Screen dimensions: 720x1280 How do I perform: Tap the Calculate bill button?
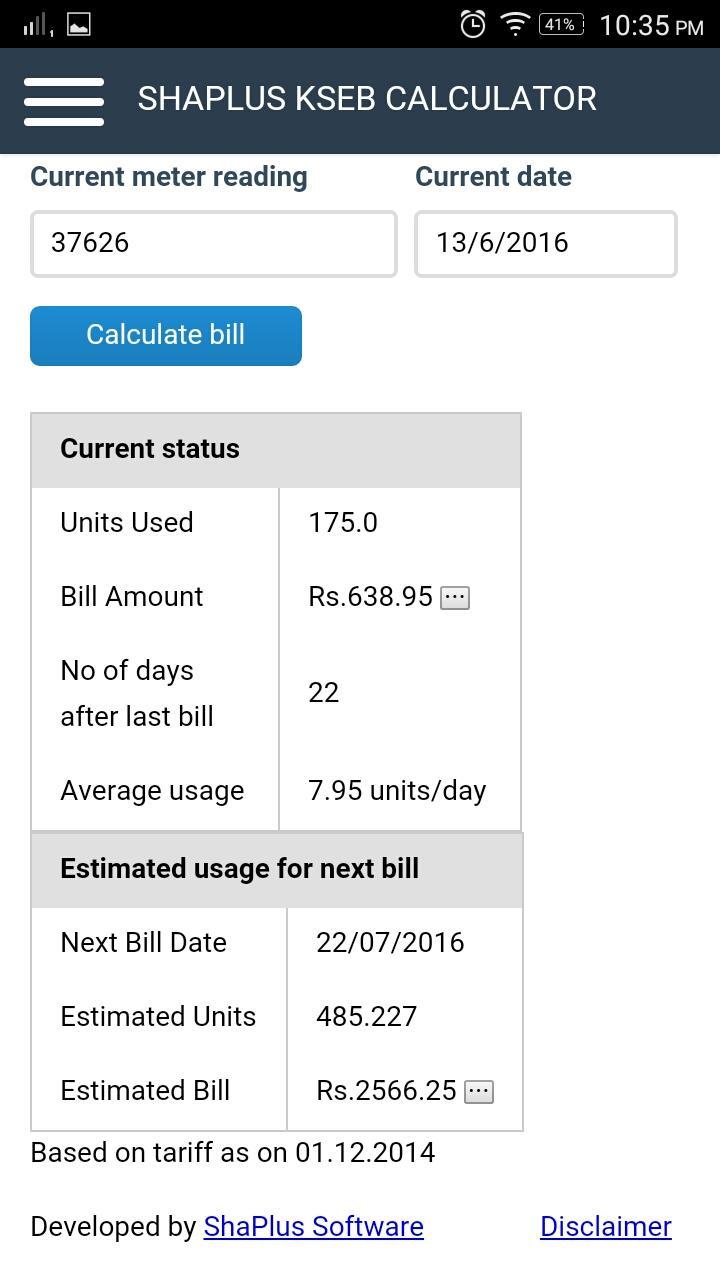click(166, 335)
